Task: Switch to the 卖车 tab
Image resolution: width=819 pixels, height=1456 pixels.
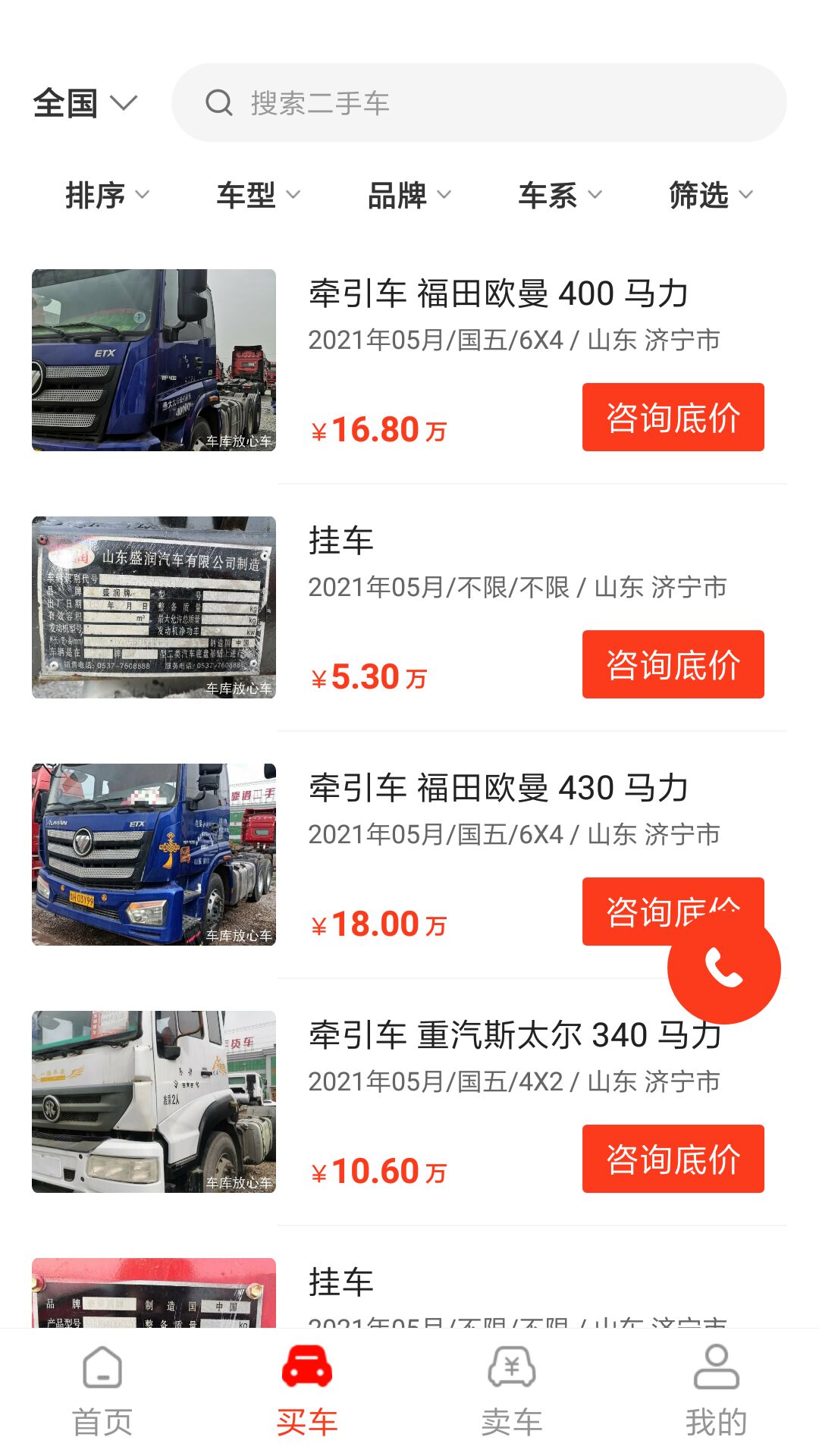Action: click(512, 1391)
